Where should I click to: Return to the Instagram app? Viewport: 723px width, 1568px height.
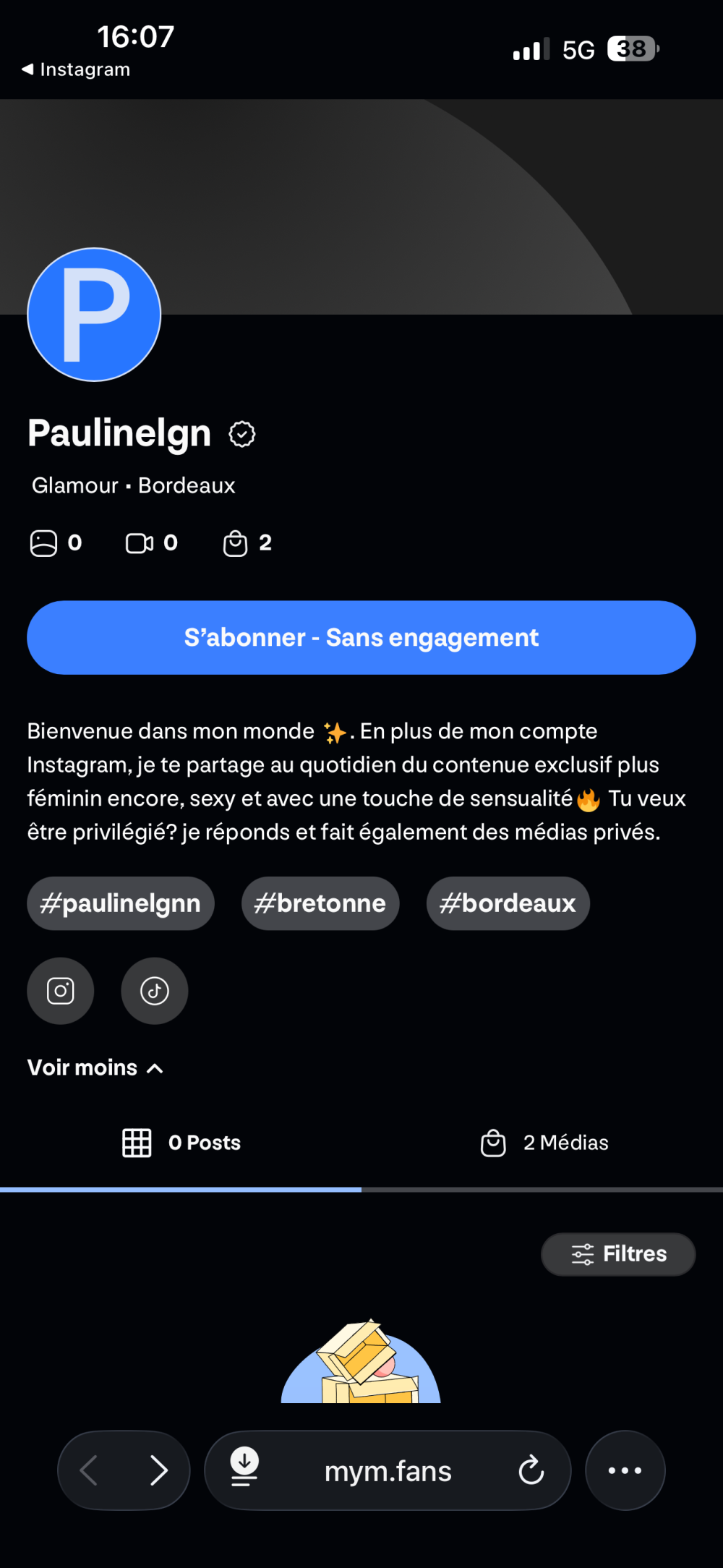pyautogui.click(x=76, y=69)
